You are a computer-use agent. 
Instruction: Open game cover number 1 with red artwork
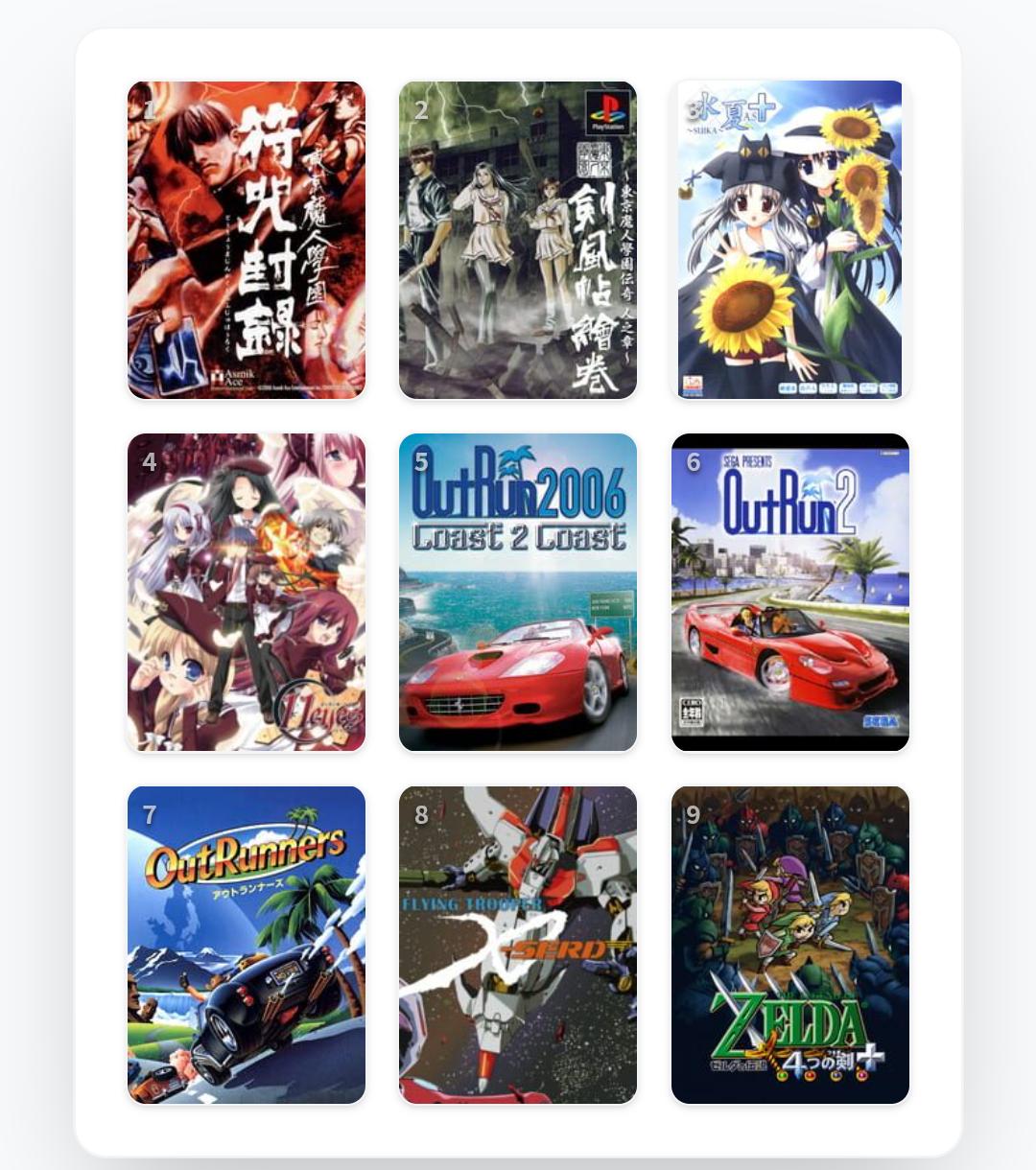point(247,240)
